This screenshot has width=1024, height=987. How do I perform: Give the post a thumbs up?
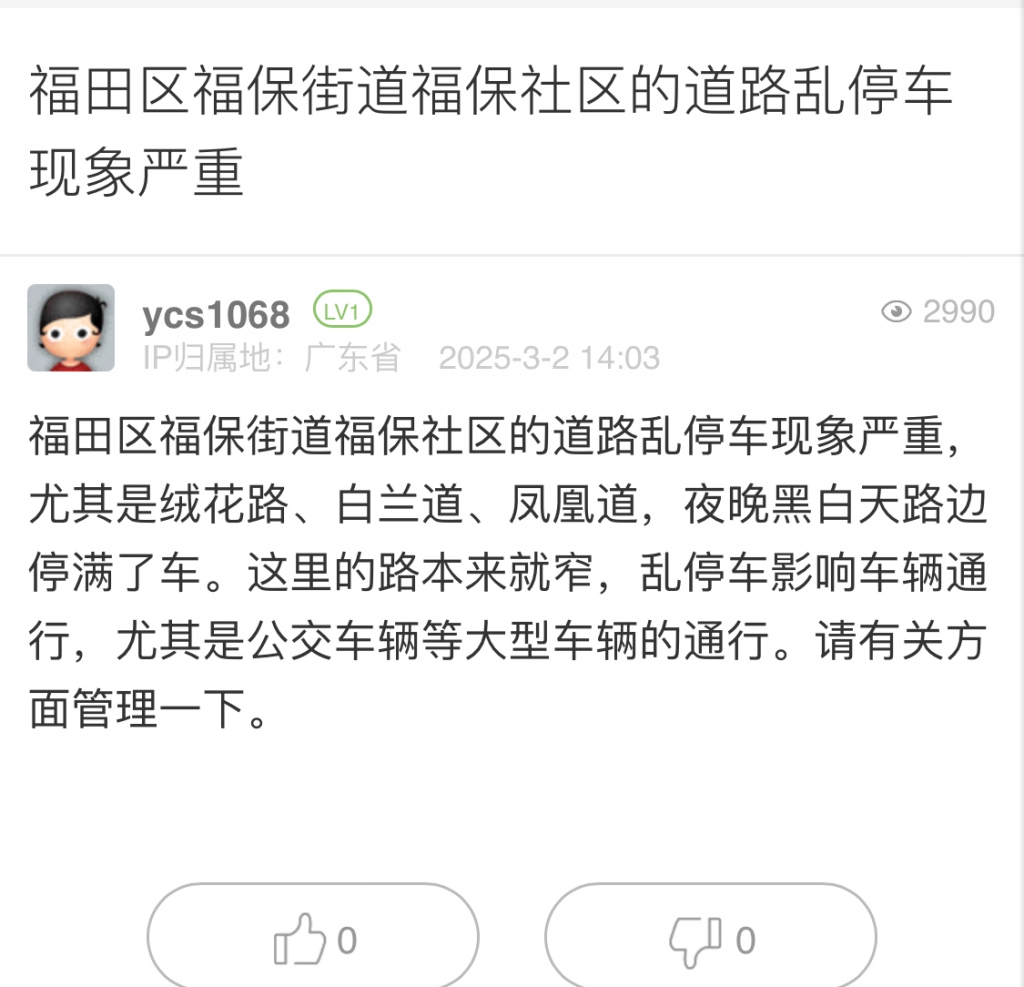313,939
